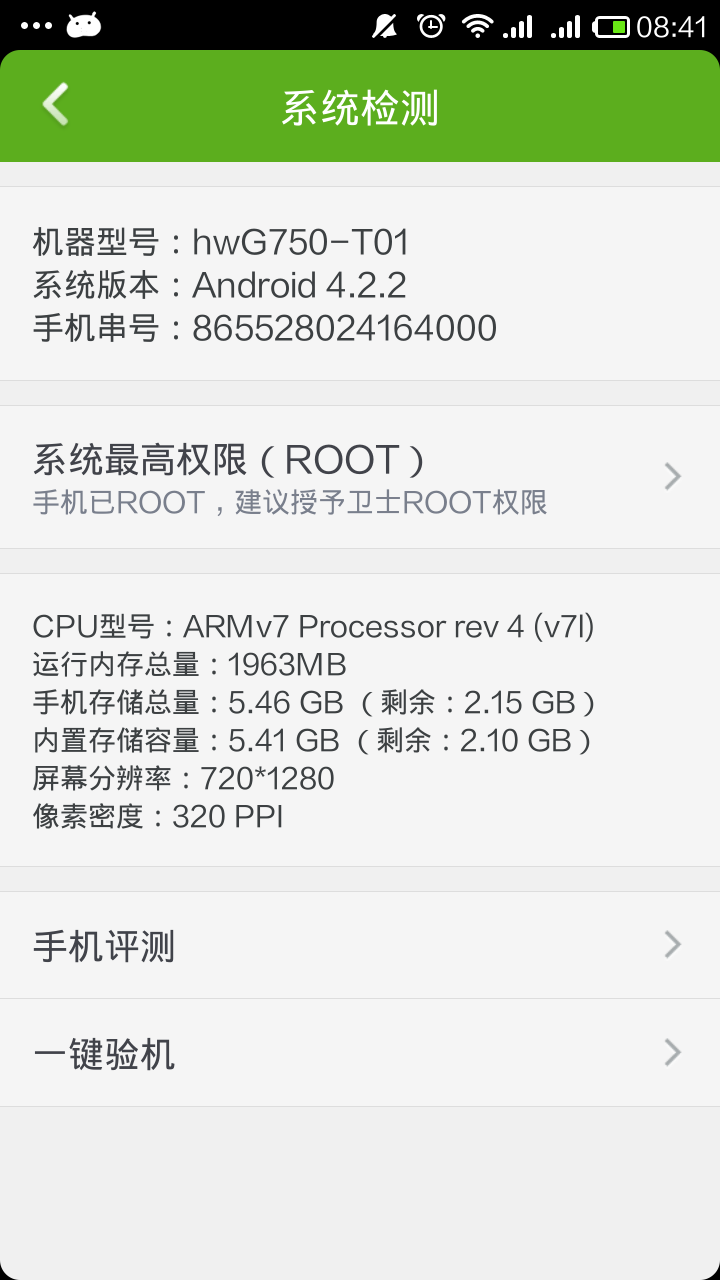Go back using the top-left arrow
The width and height of the screenshot is (720, 1280).
[55, 105]
